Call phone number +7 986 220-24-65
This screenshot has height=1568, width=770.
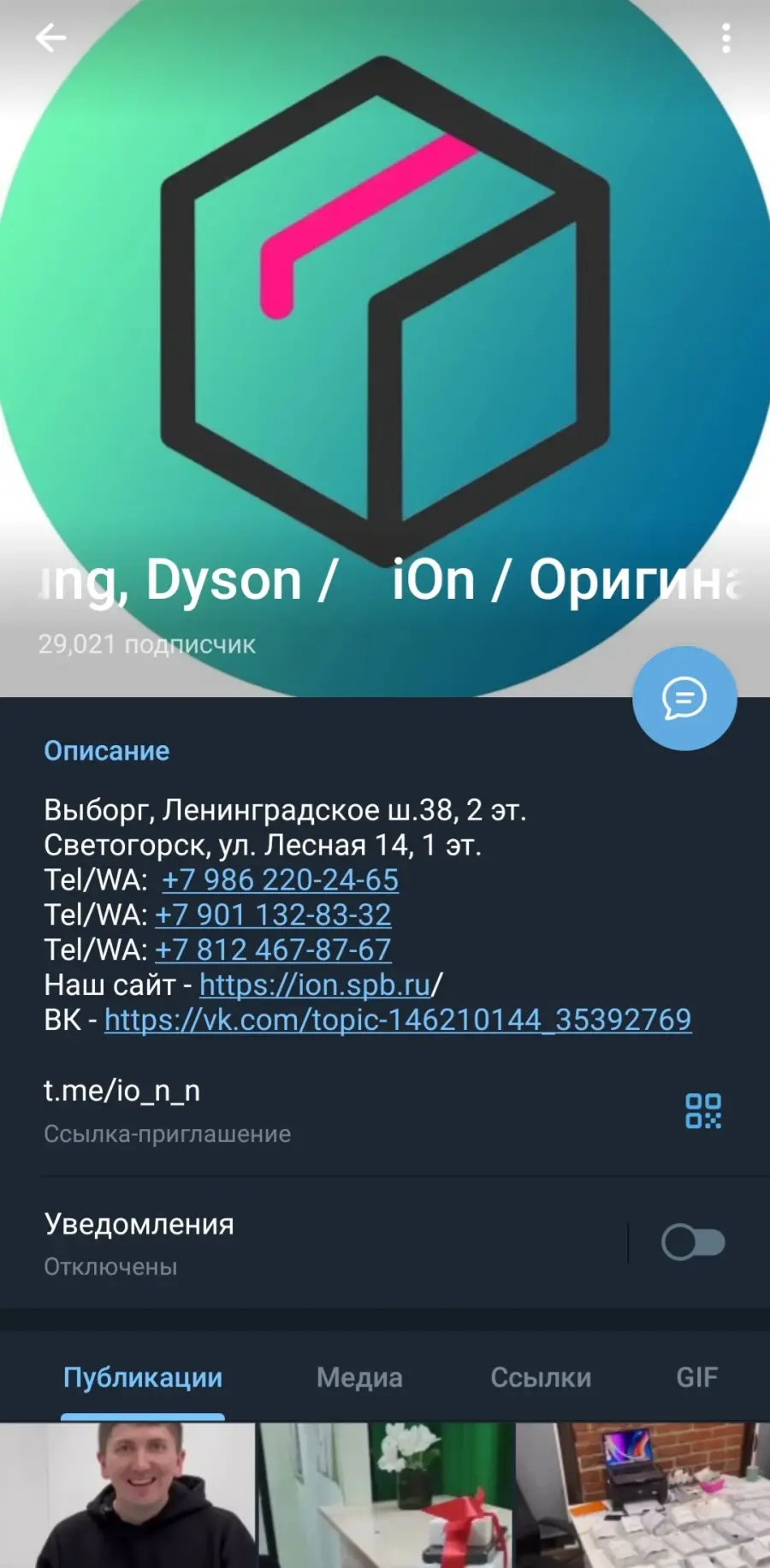[280, 879]
